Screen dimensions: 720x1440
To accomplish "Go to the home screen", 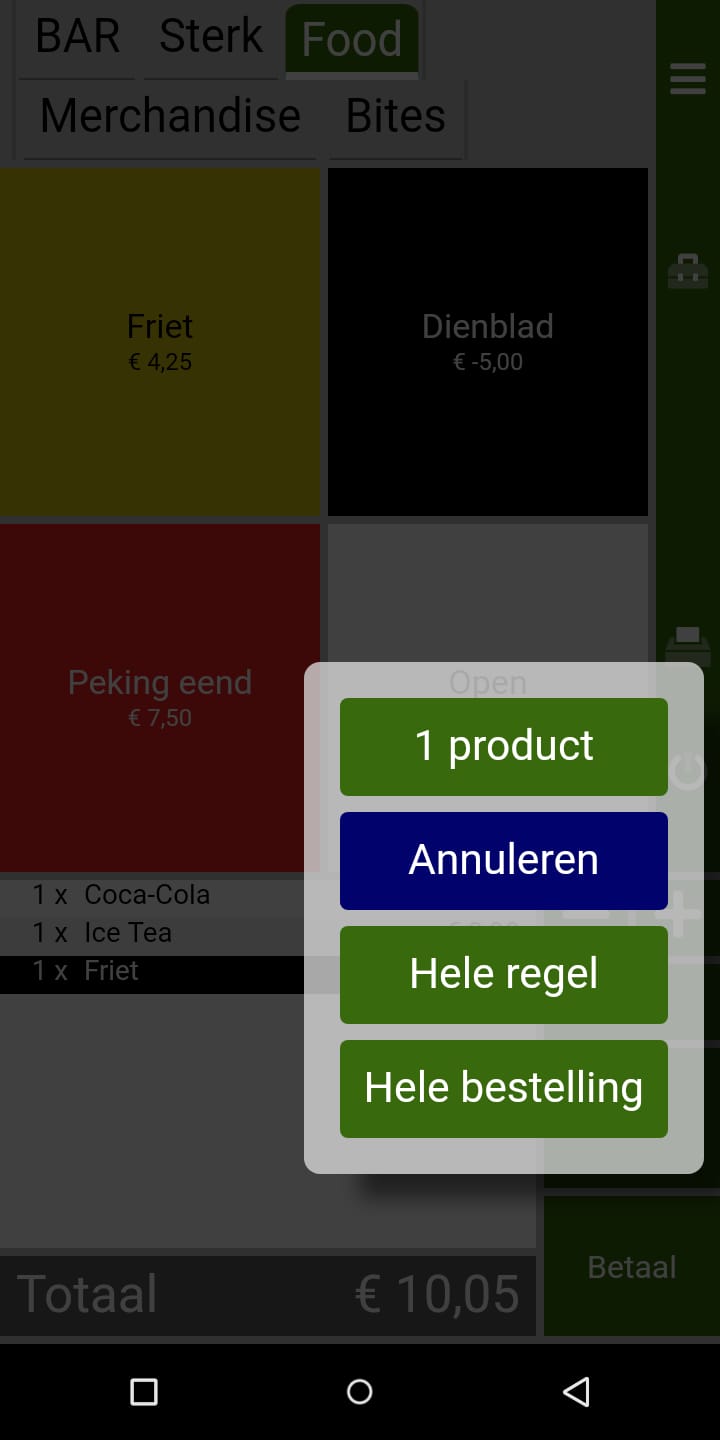I will pos(359,1391).
